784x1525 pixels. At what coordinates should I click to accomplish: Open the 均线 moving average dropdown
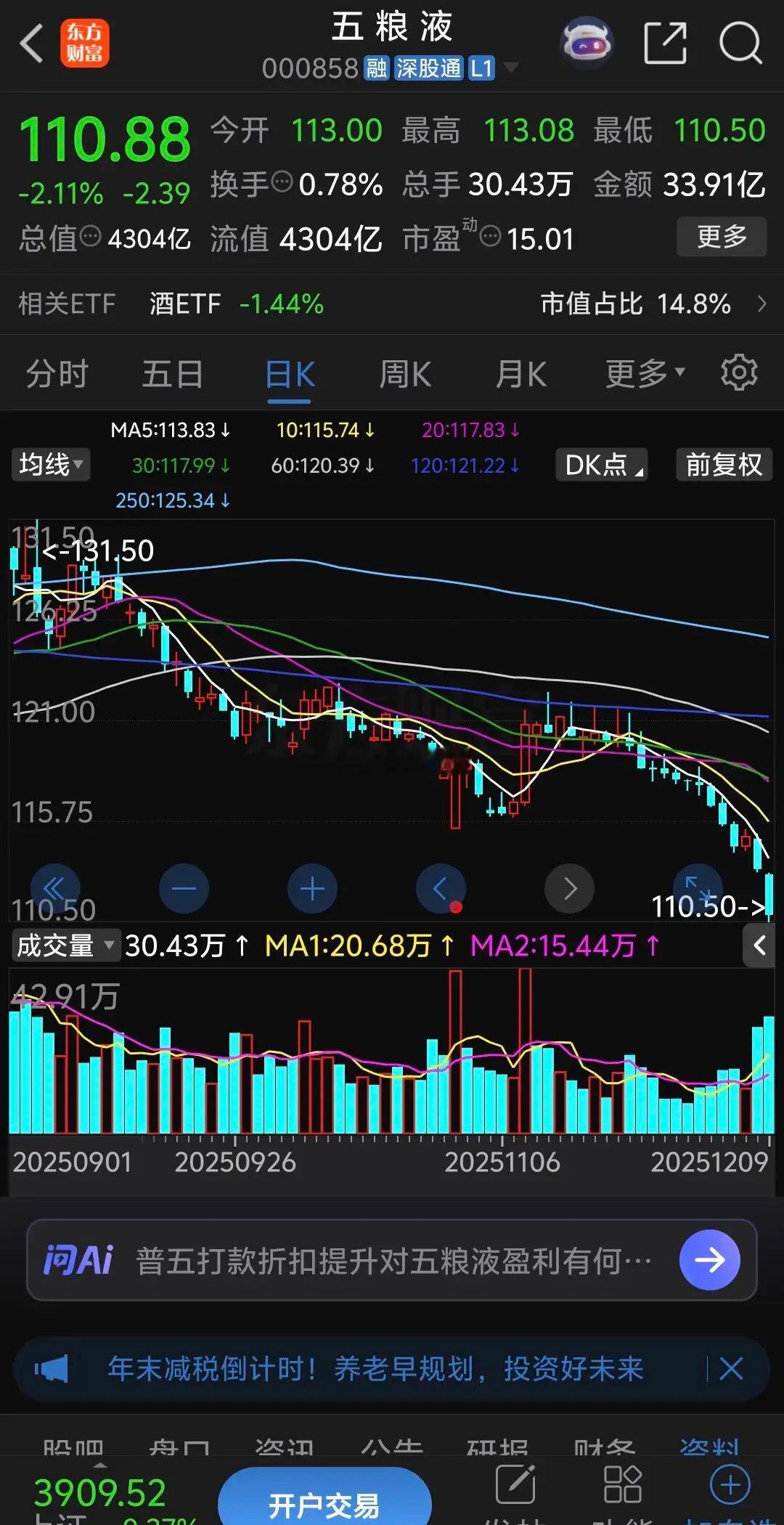tap(49, 465)
